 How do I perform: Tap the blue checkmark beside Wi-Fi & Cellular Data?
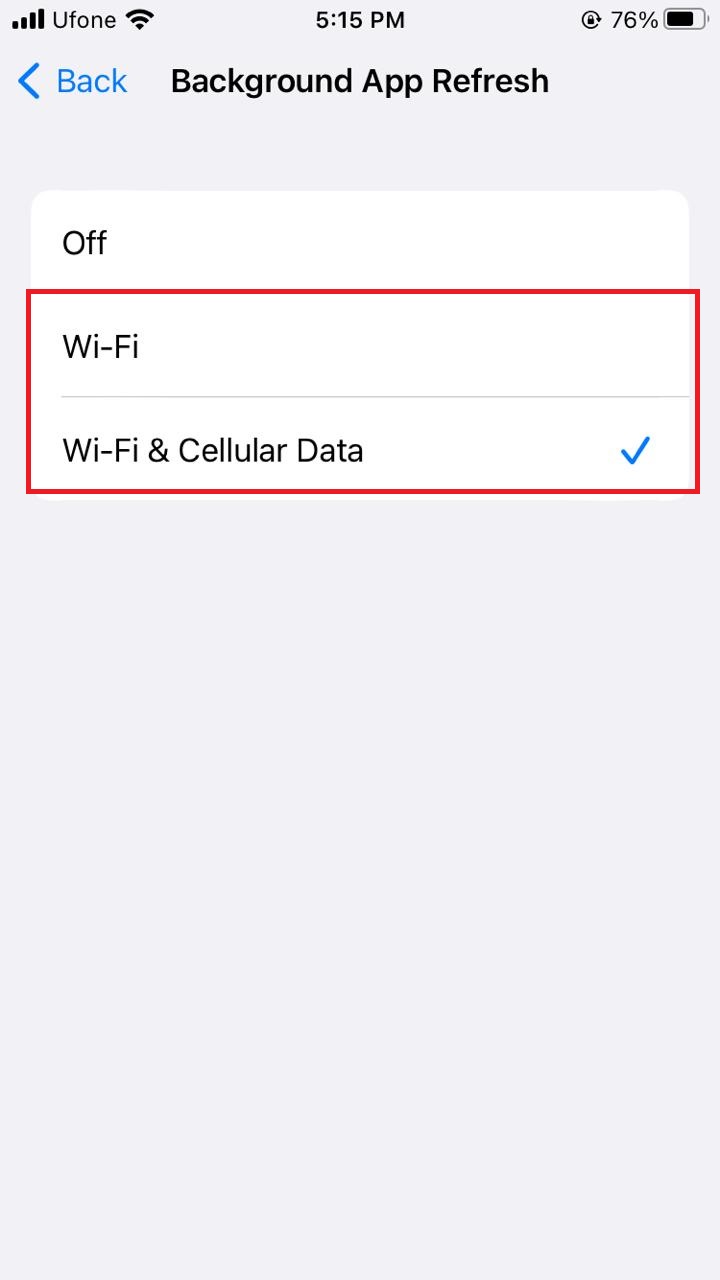click(636, 450)
